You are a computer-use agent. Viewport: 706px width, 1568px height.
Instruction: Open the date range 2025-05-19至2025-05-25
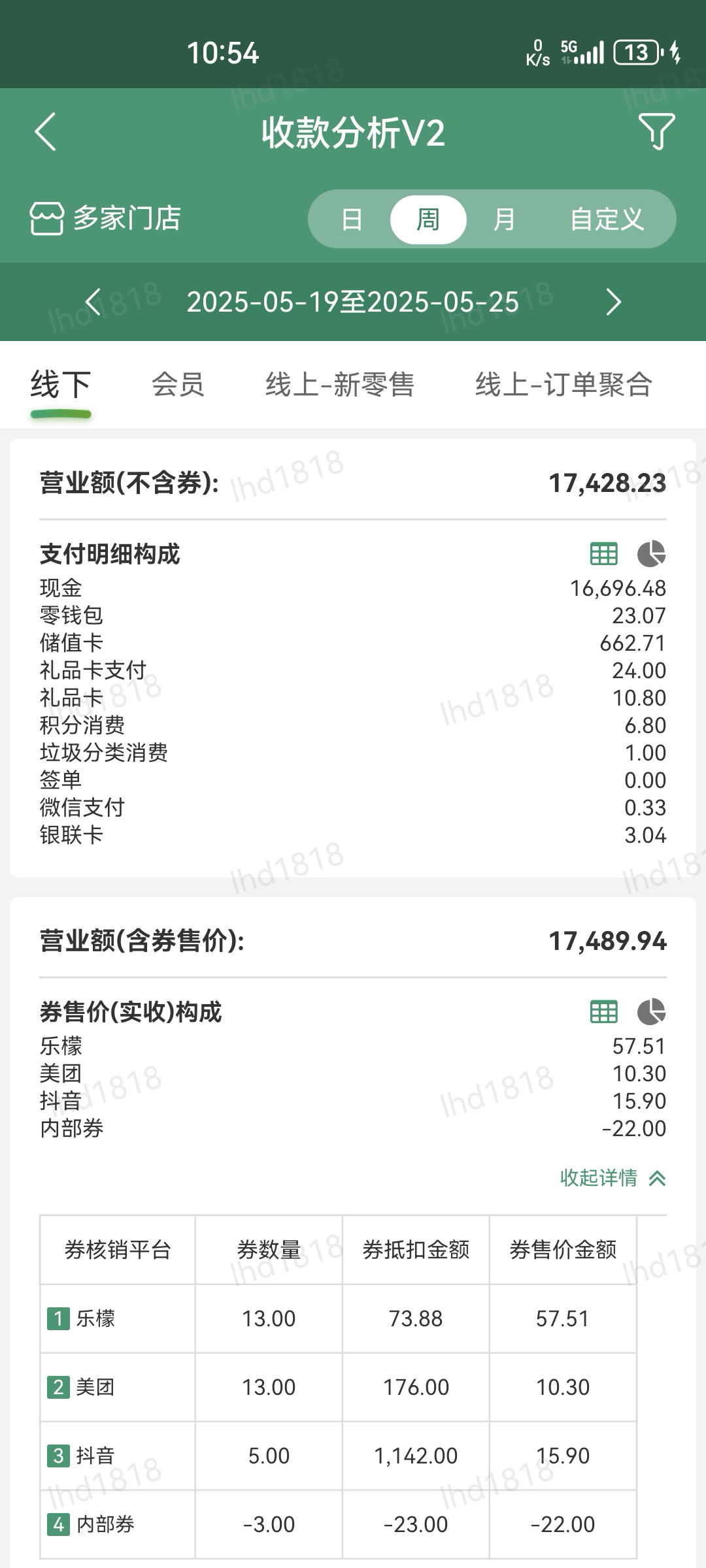point(353,302)
